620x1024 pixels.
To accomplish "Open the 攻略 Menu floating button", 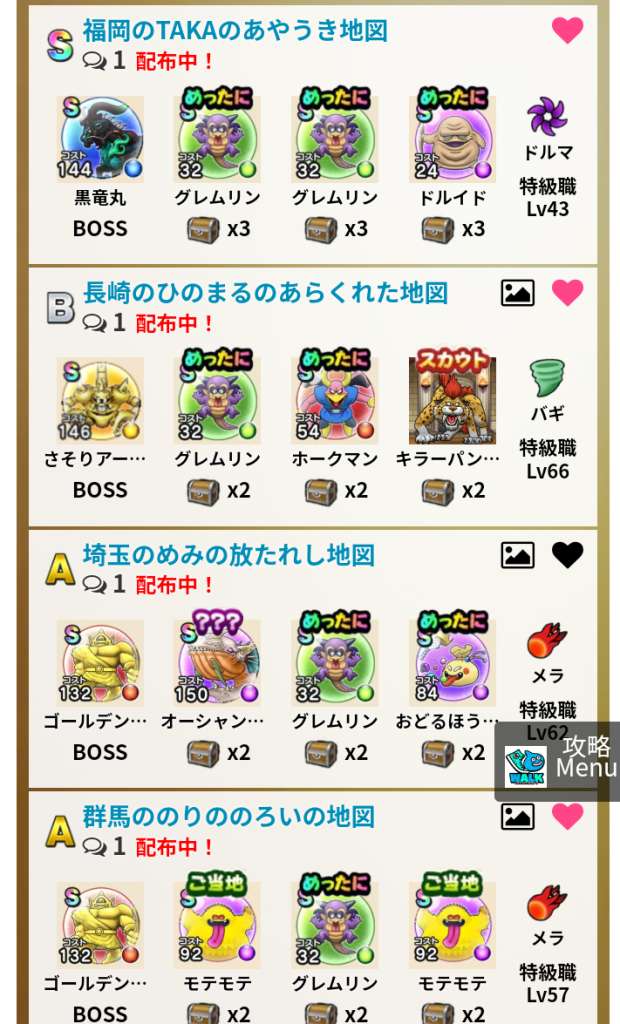I will (559, 762).
